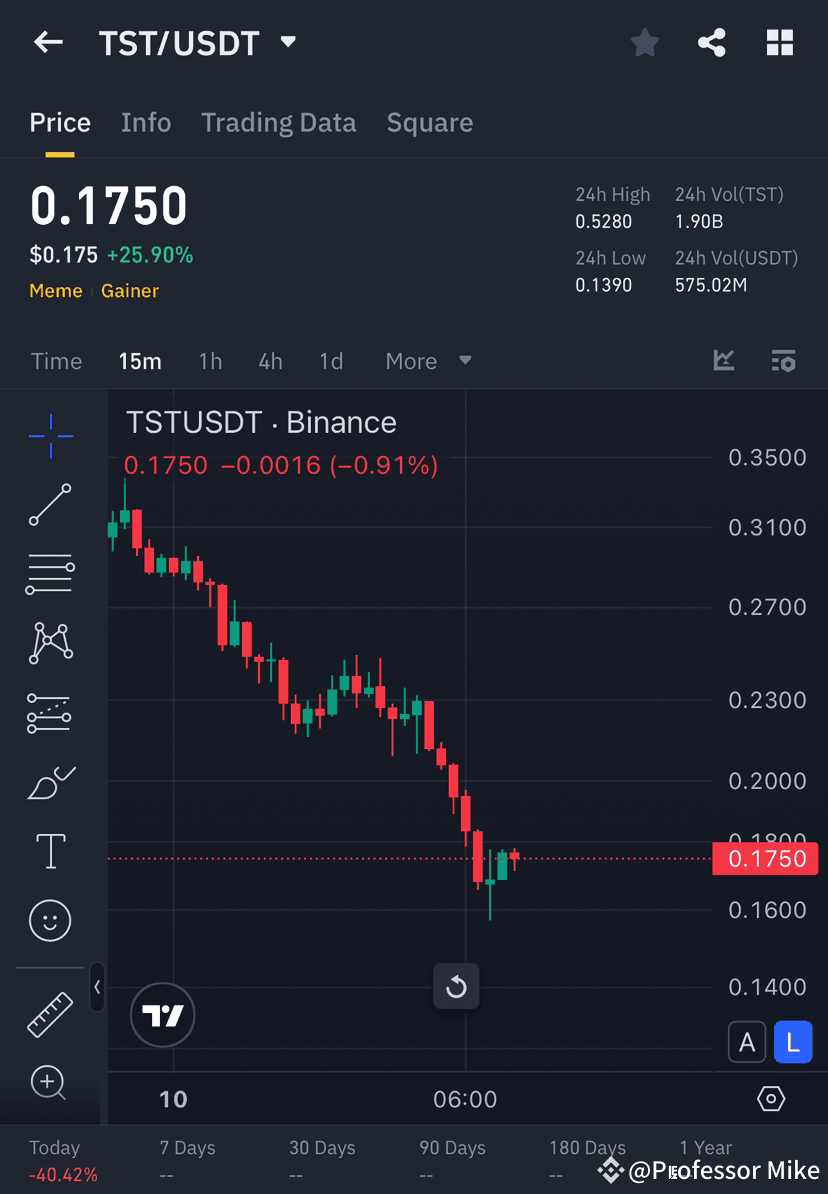
Task: Open the horizontal lines tool
Action: click(x=50, y=574)
